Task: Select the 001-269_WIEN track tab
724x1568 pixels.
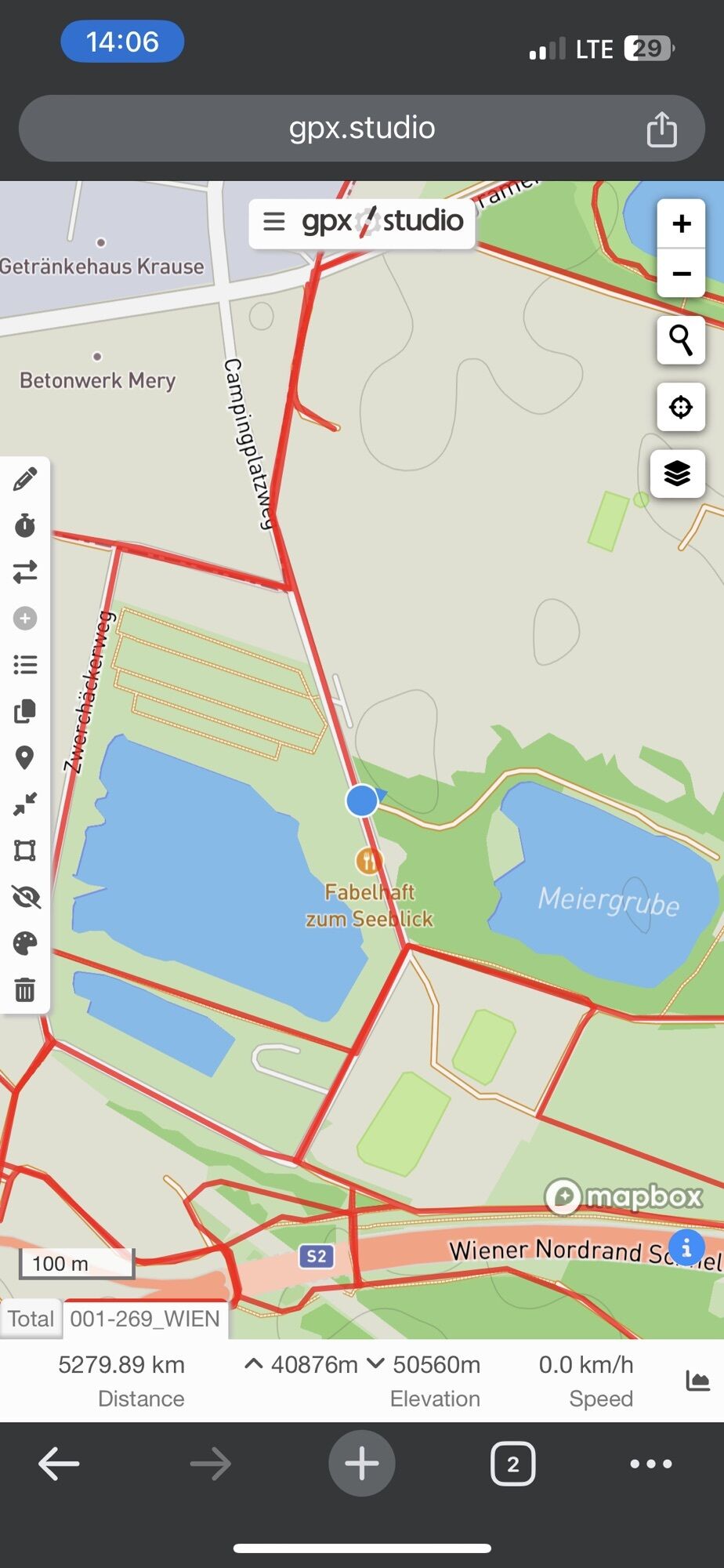Action: 145,1319
